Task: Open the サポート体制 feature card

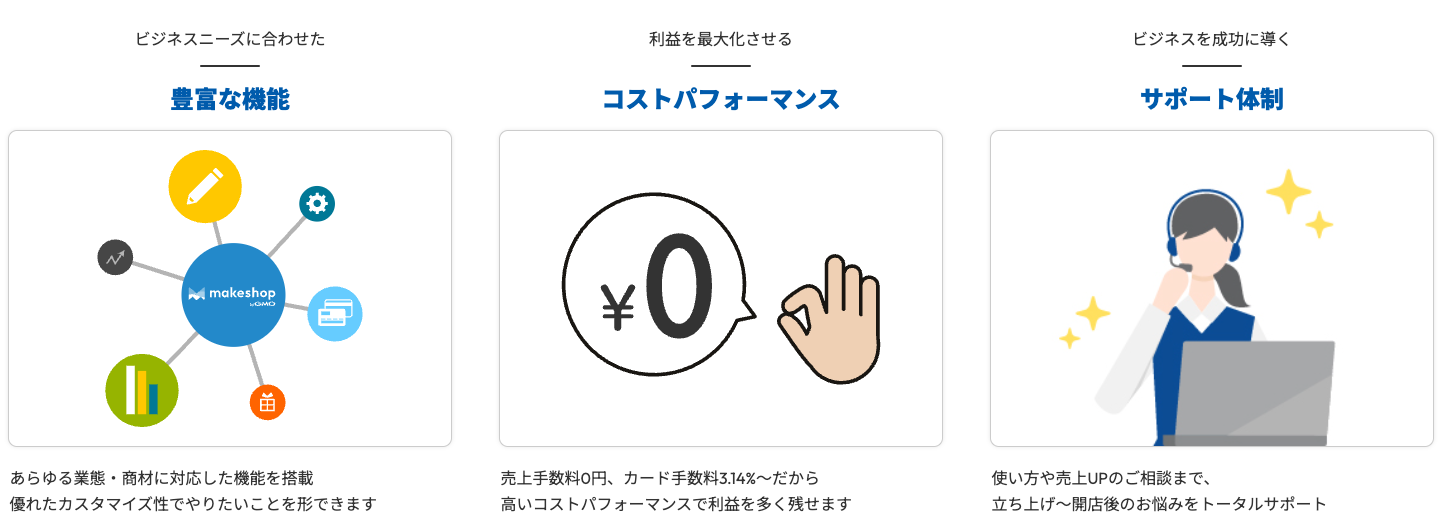Action: click(x=1211, y=288)
